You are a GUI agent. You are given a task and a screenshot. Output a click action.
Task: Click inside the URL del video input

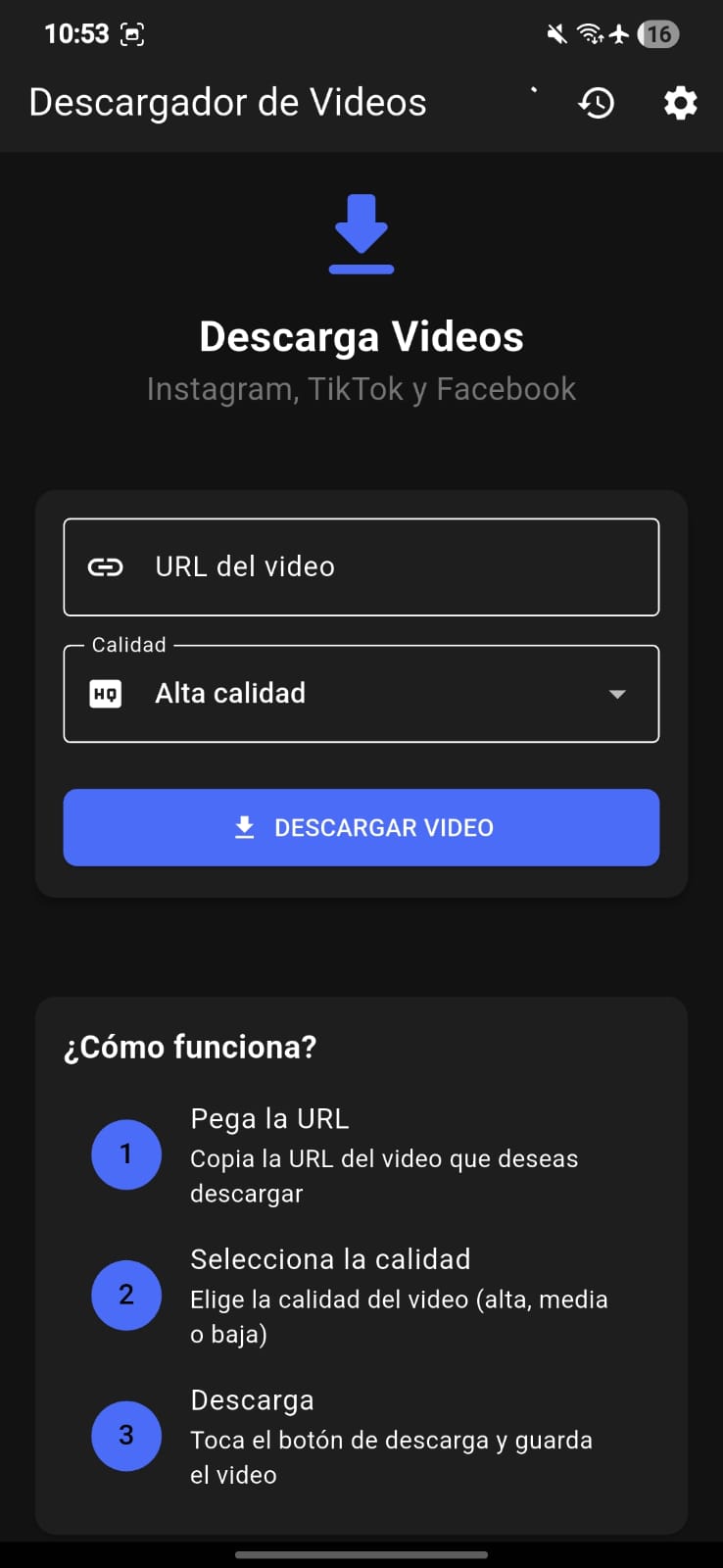coord(392,566)
